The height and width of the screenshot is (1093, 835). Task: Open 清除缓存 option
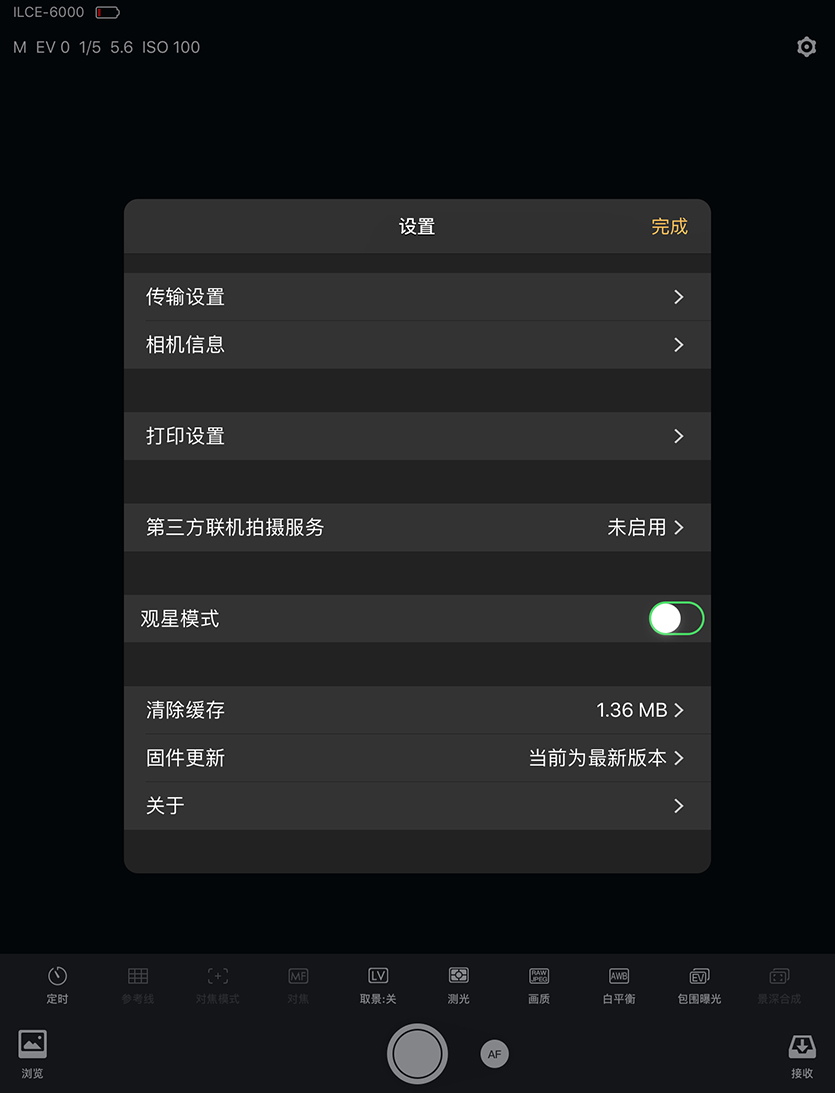(417, 710)
